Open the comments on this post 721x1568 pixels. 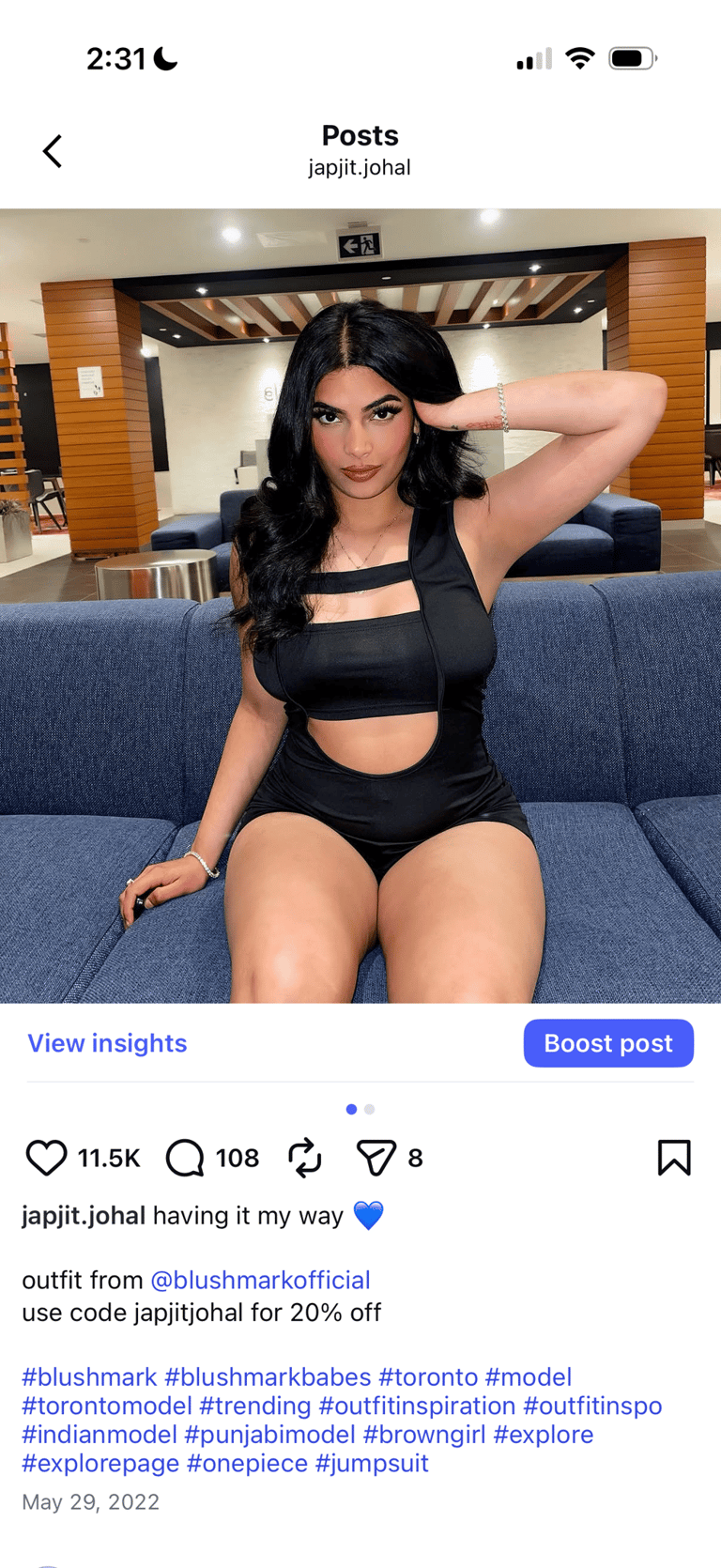pyautogui.click(x=185, y=1158)
